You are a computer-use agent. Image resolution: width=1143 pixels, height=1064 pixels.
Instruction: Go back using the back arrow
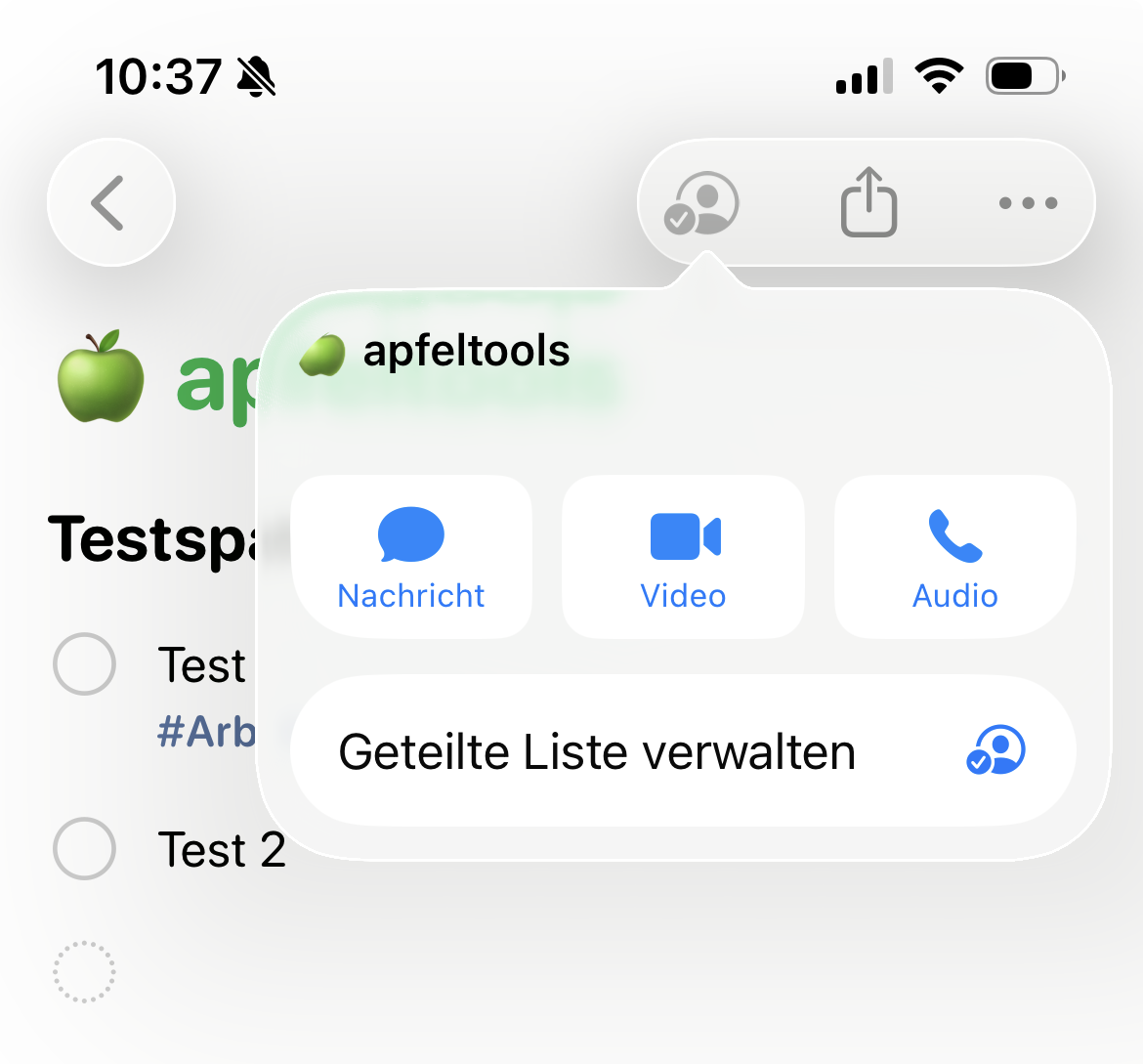click(x=110, y=202)
